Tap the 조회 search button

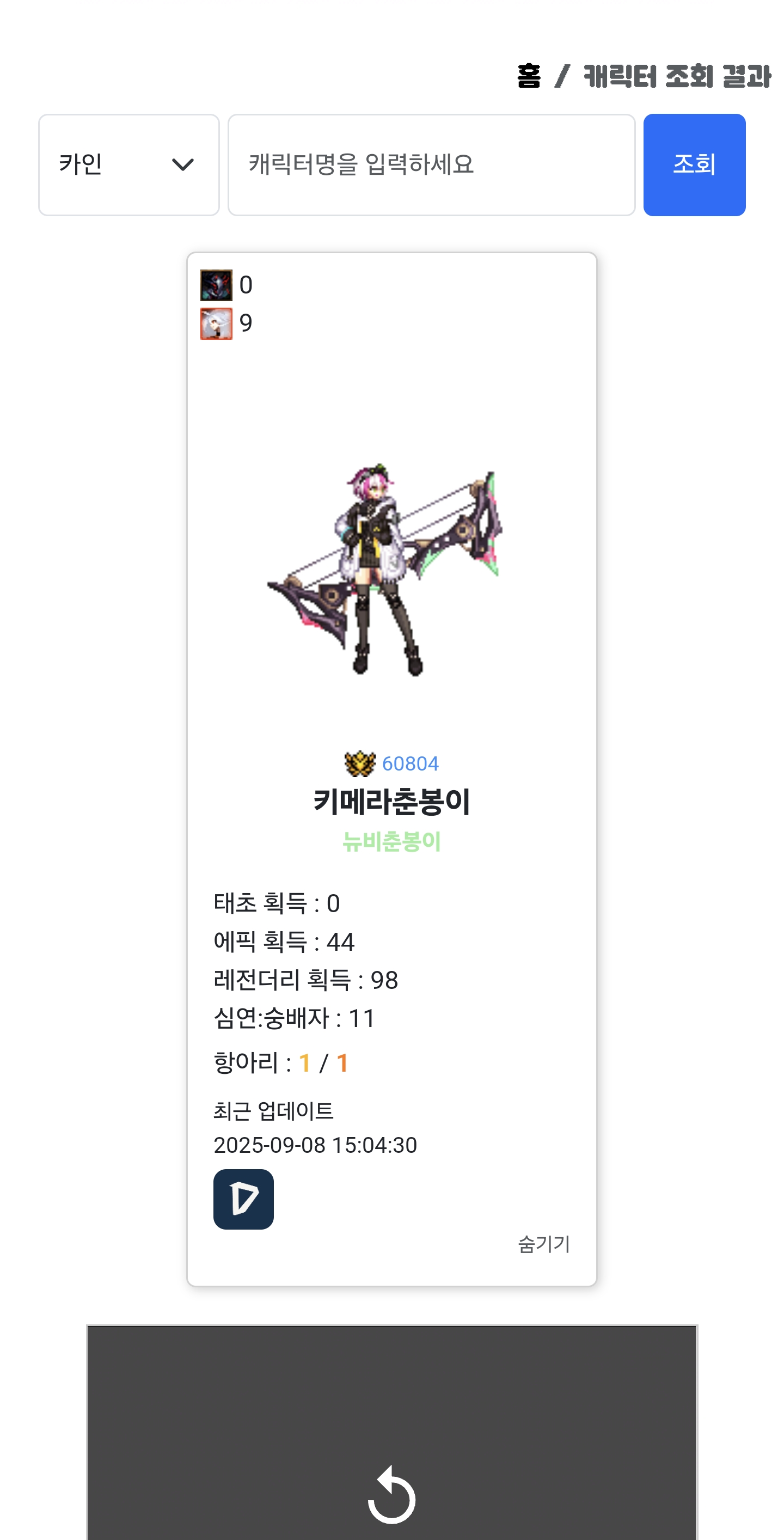click(694, 164)
